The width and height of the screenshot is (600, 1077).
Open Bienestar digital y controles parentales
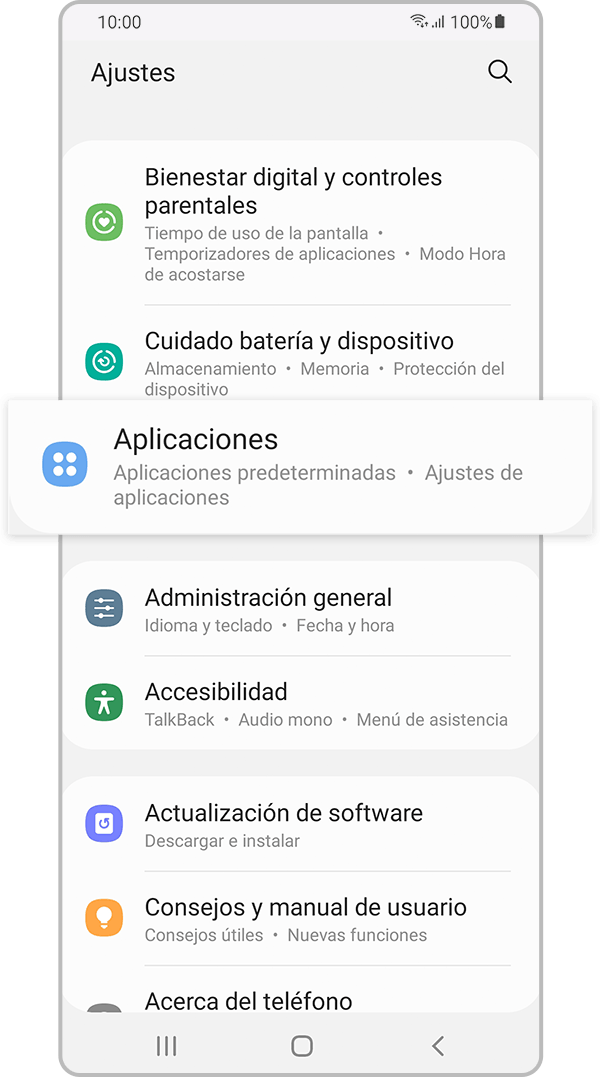(x=300, y=224)
